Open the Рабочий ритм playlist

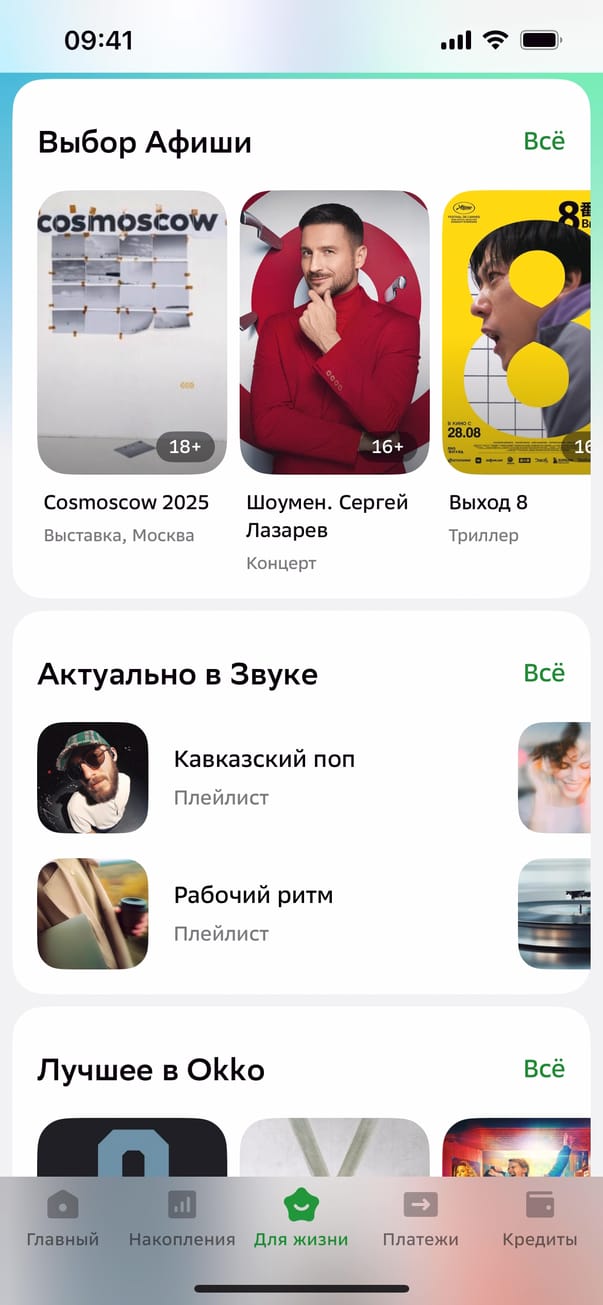(253, 913)
